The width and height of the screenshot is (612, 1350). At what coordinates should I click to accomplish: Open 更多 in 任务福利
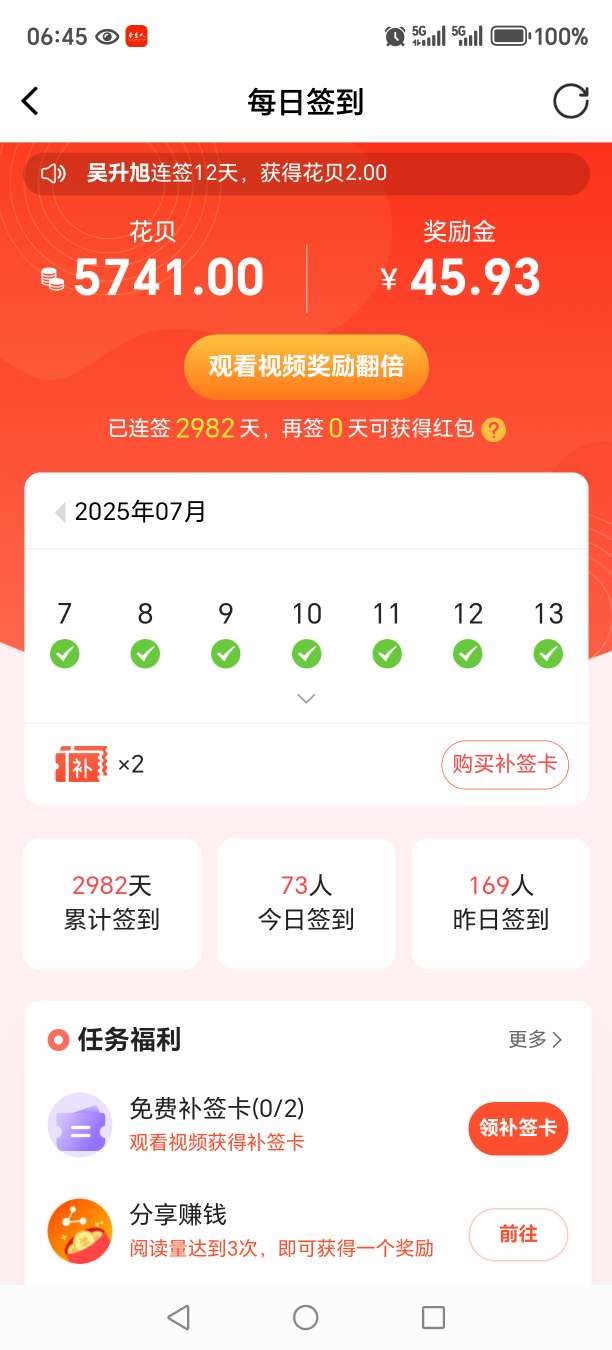[535, 1039]
